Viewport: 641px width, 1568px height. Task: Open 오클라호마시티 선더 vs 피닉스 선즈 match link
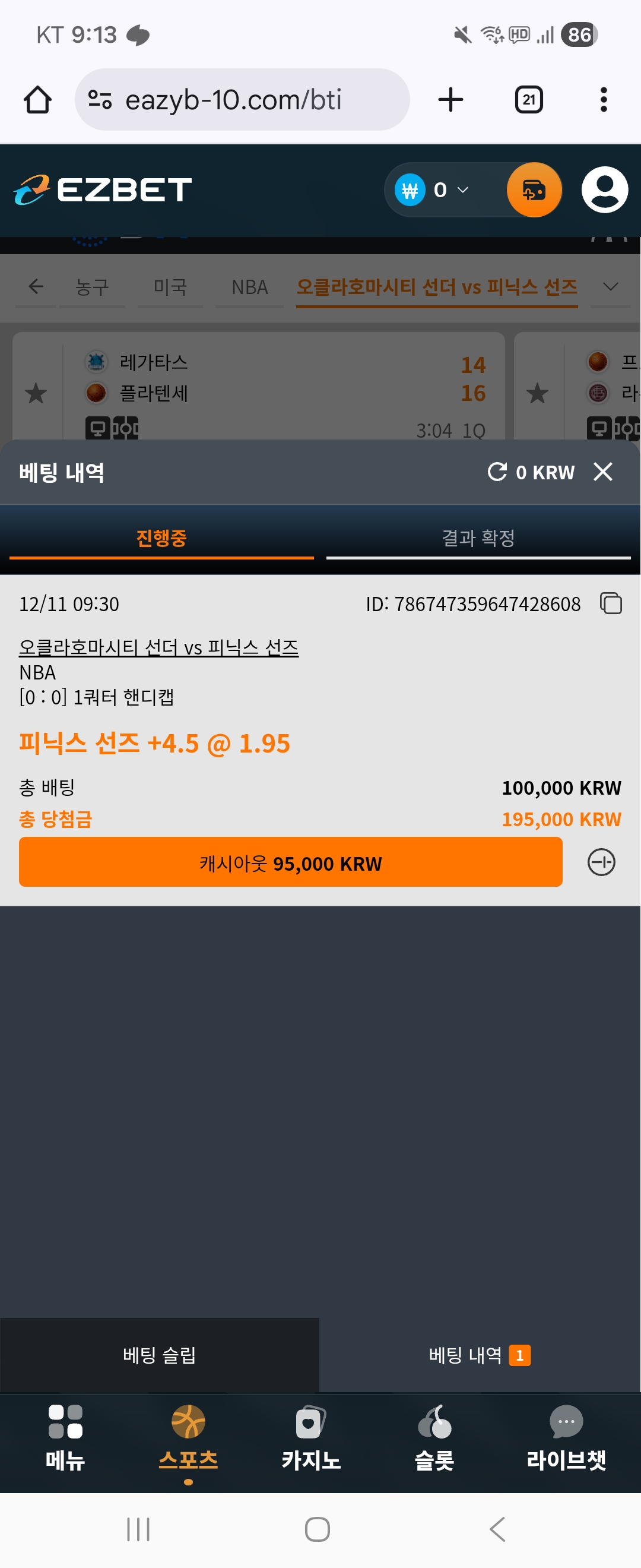158,647
